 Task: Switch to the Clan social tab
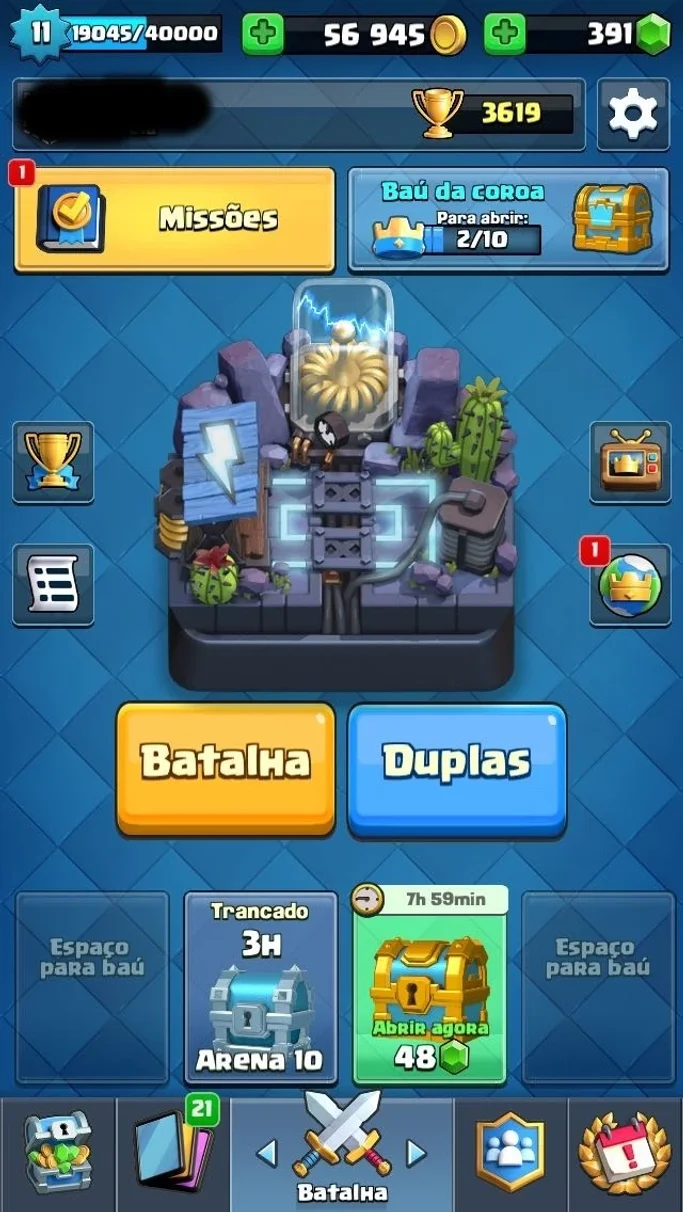coord(511,1154)
